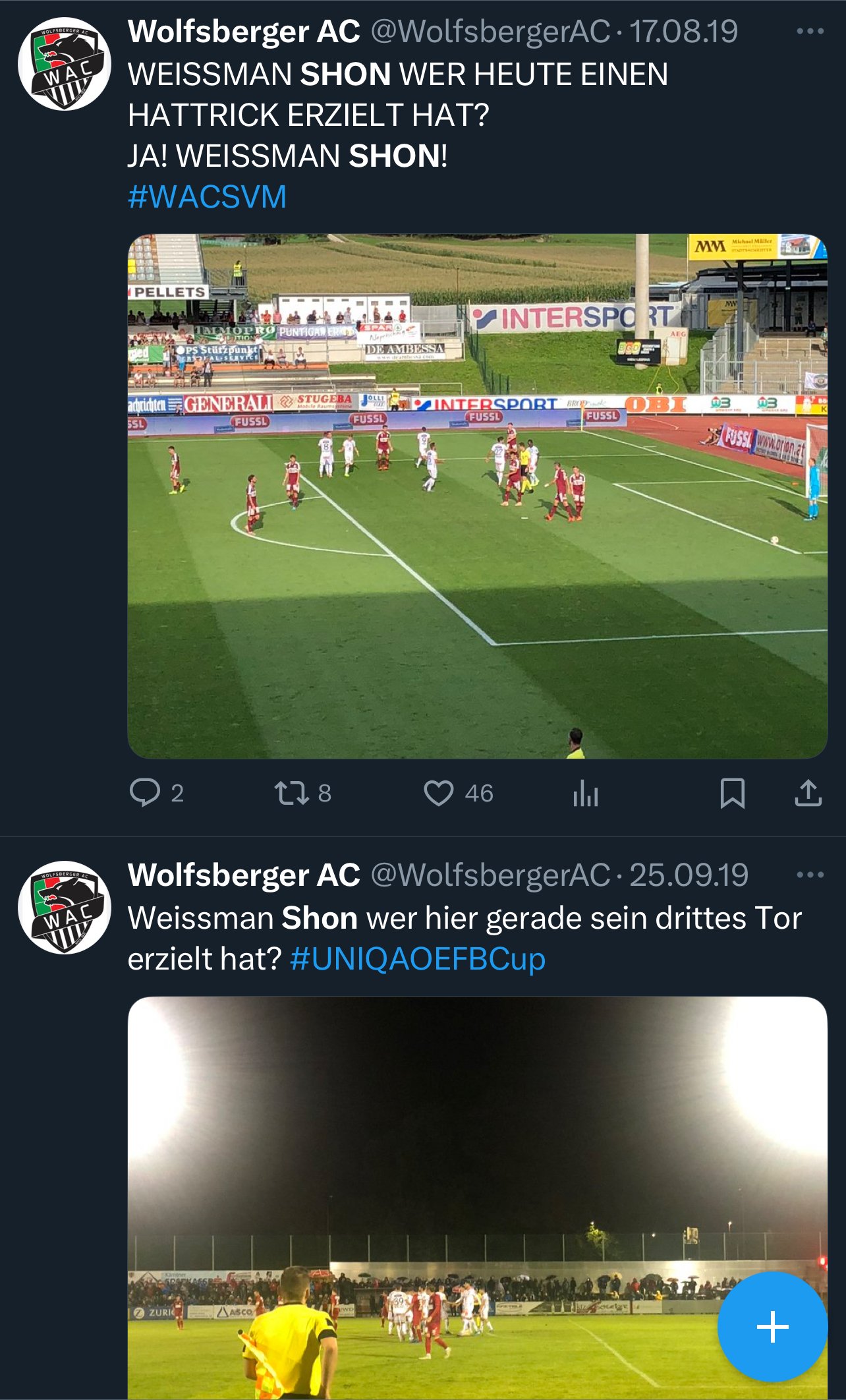Open Wolfsberger AC avatar on 25.09.19 tweet
The height and width of the screenshot is (1400, 846).
[65, 908]
